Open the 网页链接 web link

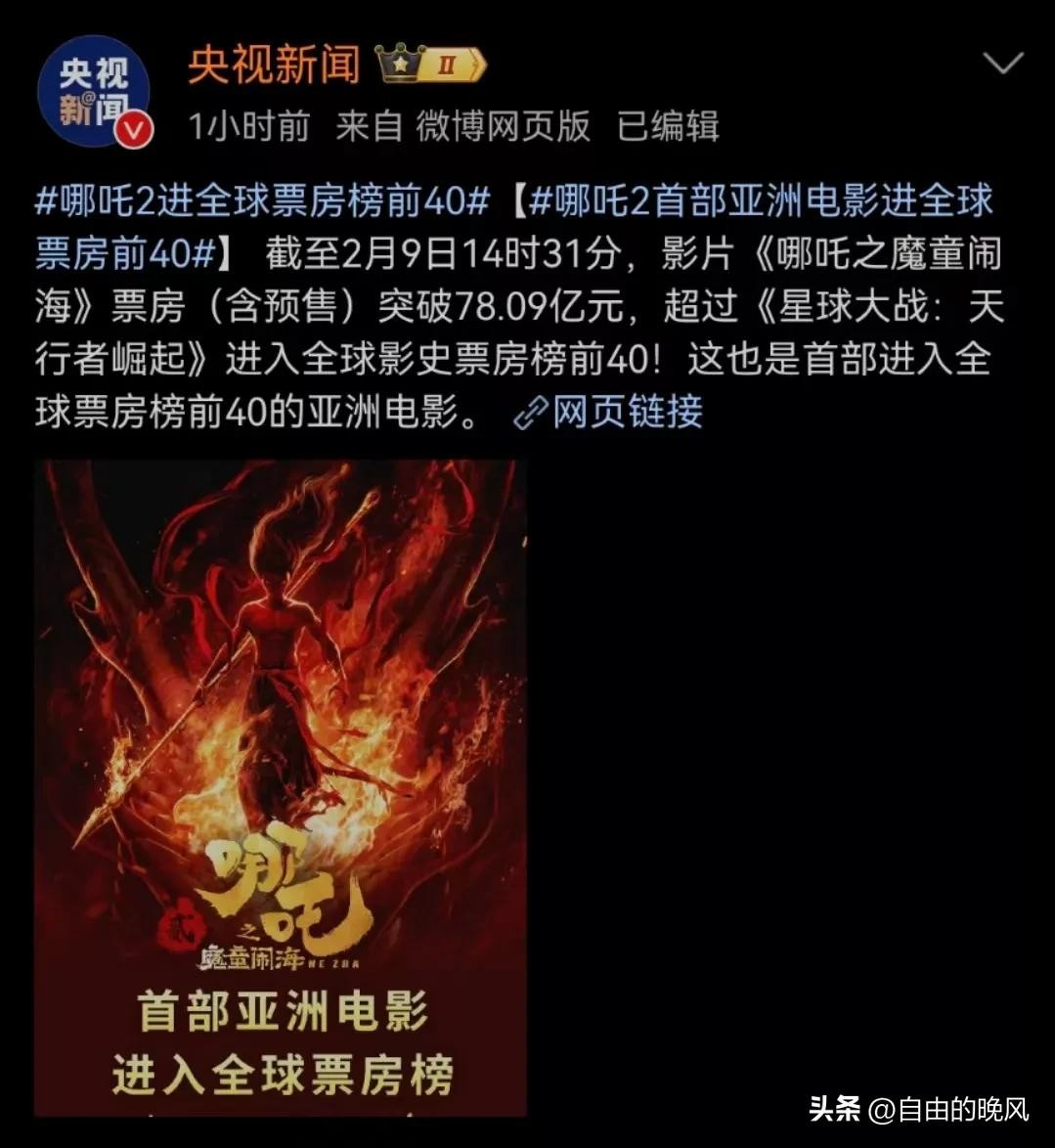610,412
